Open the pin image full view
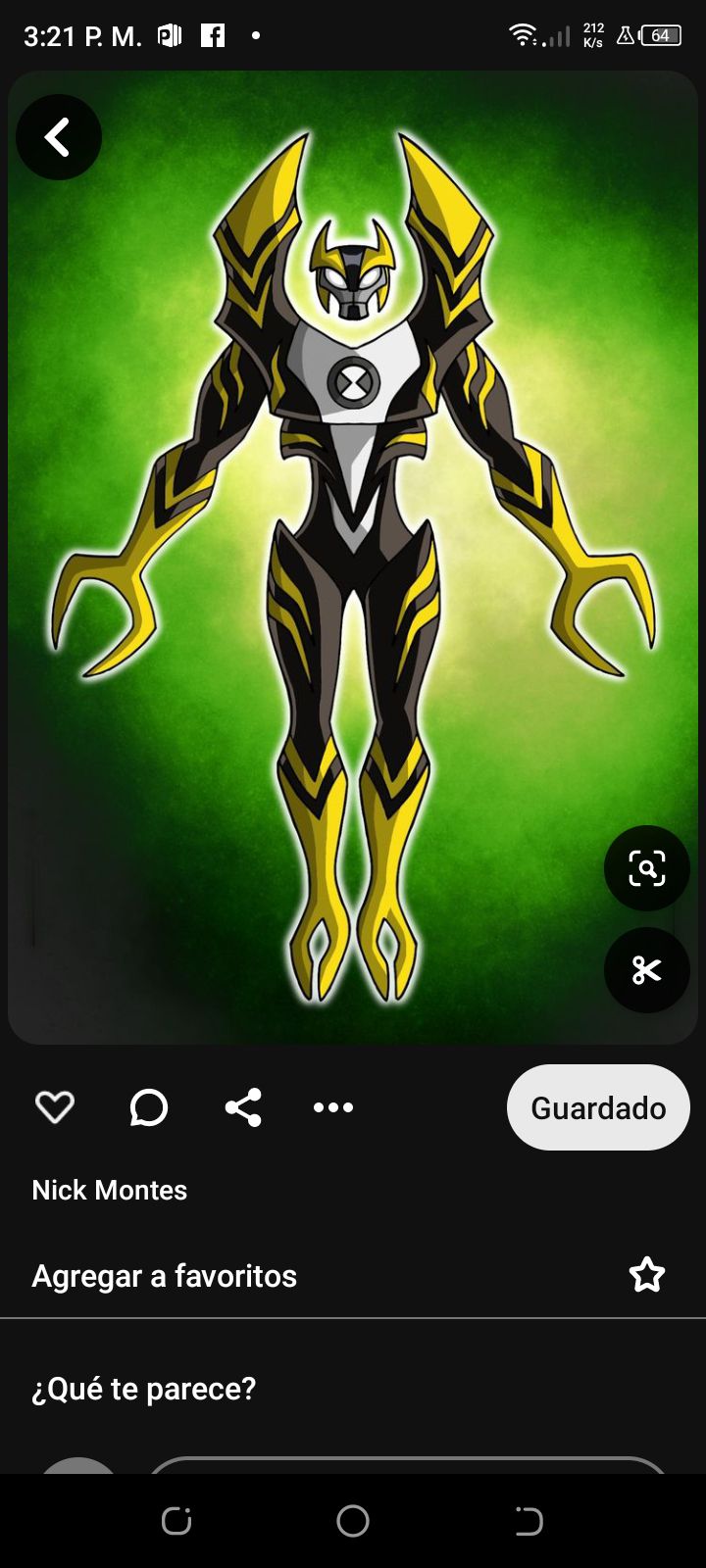The width and height of the screenshot is (706, 1568). [x=353, y=549]
